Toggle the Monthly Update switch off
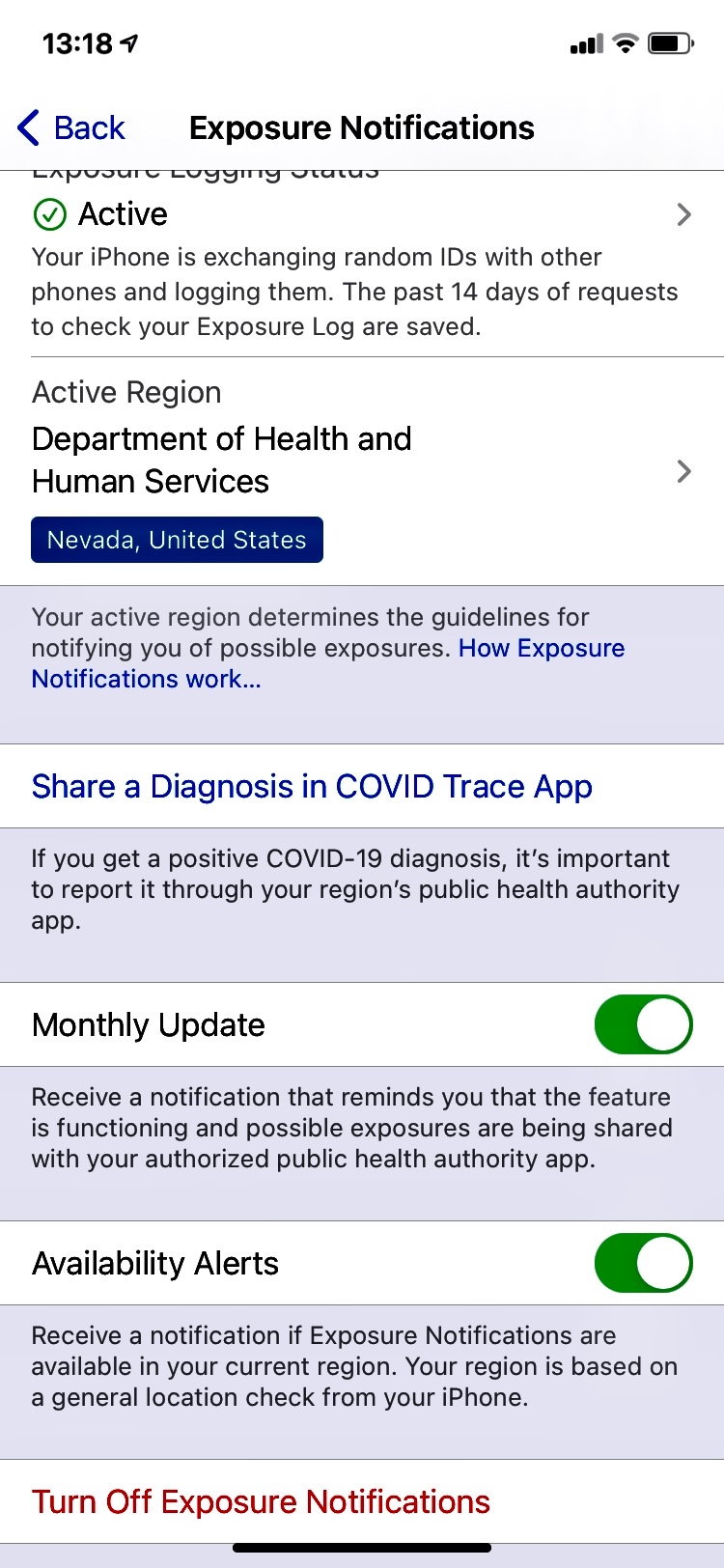This screenshot has height=1568, width=724. [643, 1024]
